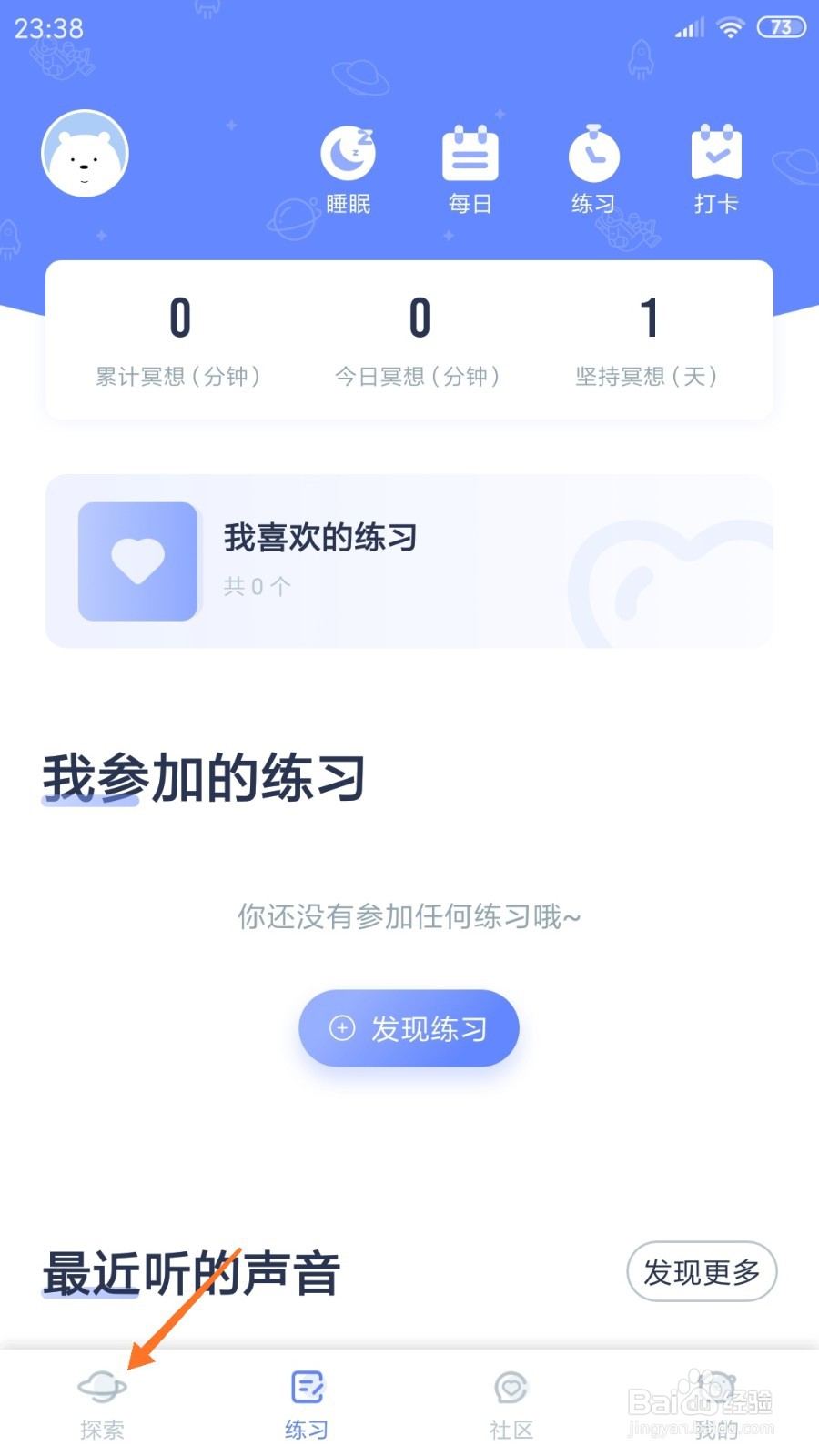
Task: Open the 社区 community icon in bottom bar
Action: (511, 1392)
